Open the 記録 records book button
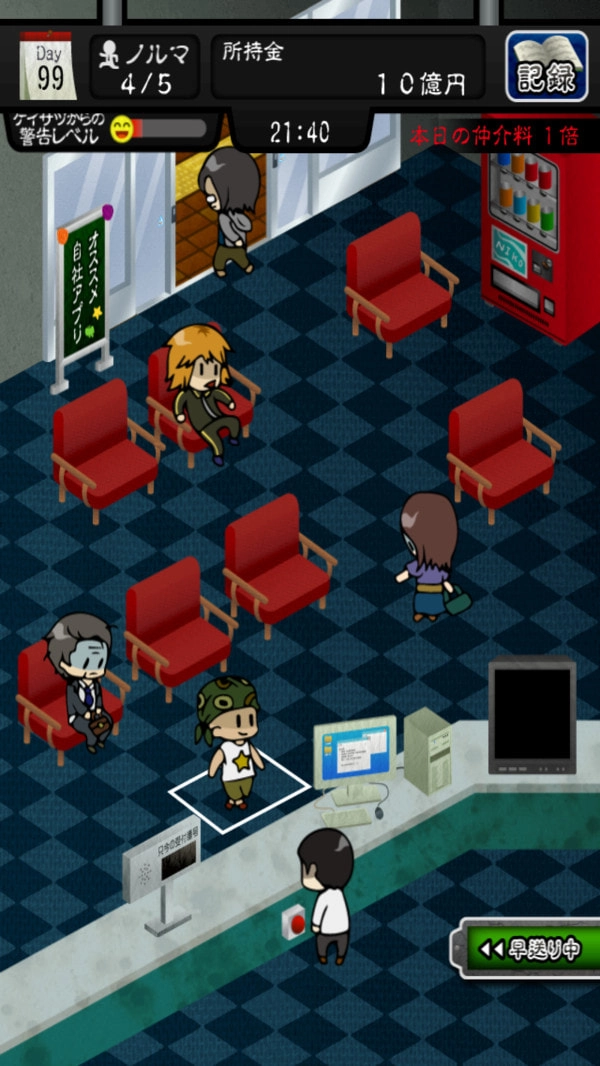Viewport: 600px width, 1066px height. (546, 66)
